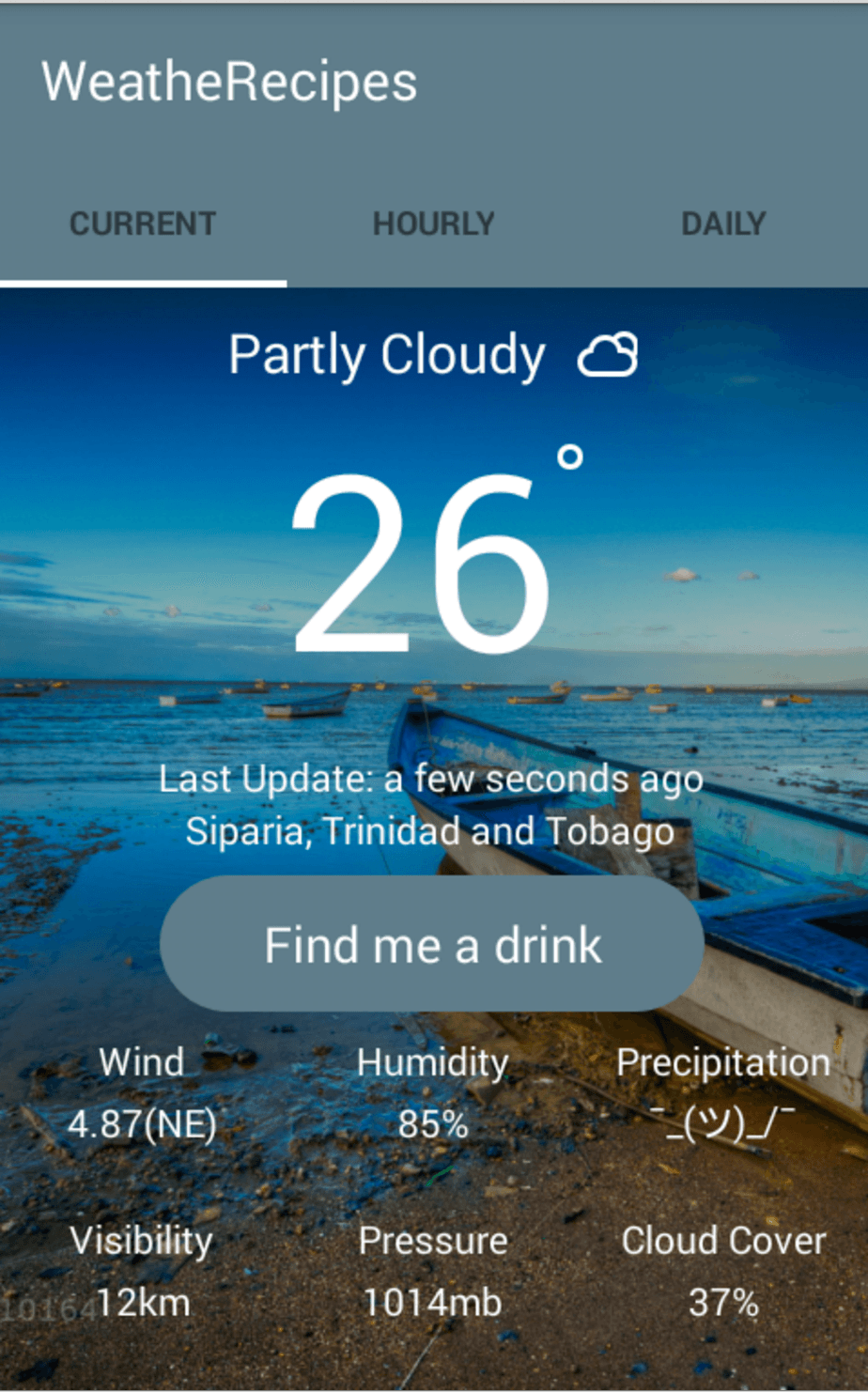Click the Wind reading of 4.87(NE)
The width and height of the screenshot is (868, 1392).
[x=141, y=1123]
